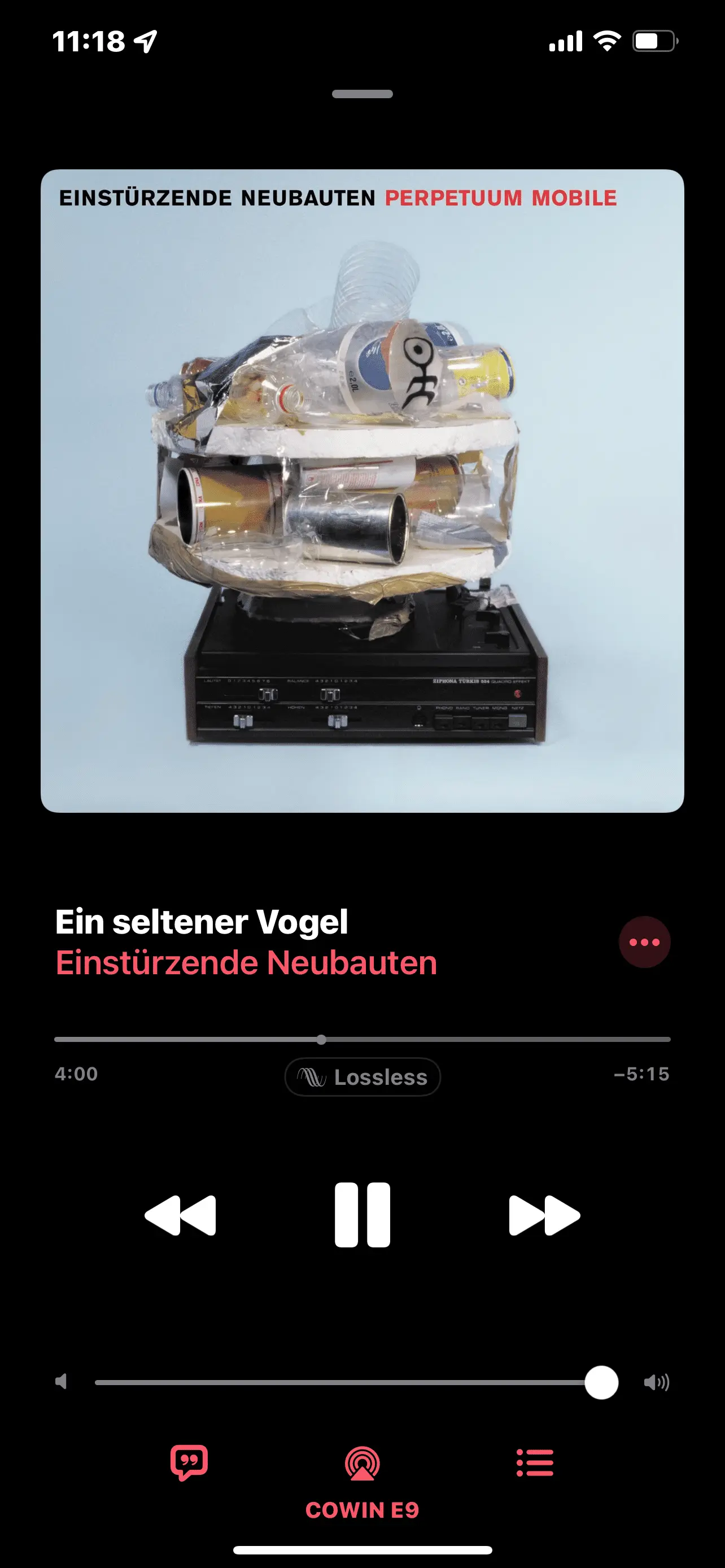Open the Up Next queue list

click(535, 1462)
